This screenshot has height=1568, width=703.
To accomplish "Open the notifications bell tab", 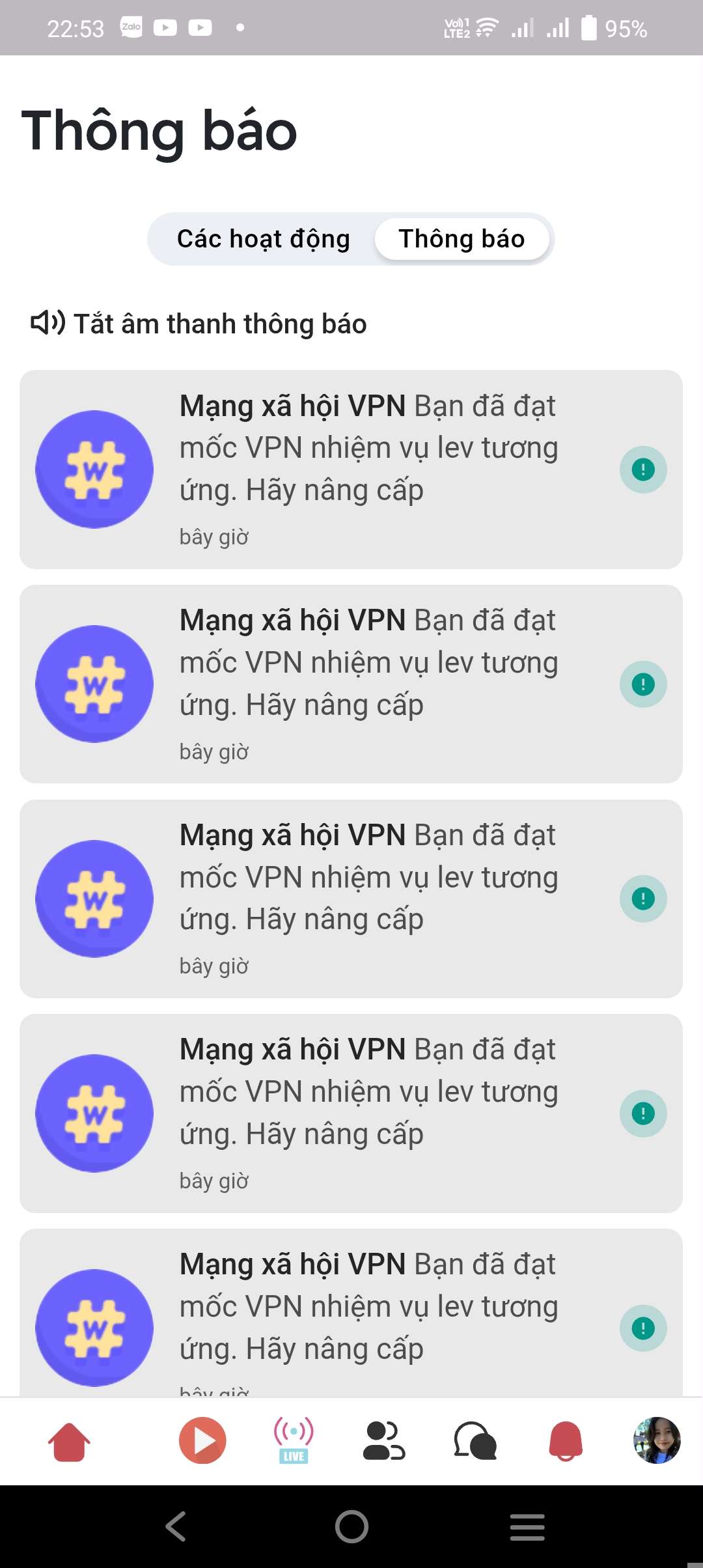I will tap(566, 1441).
